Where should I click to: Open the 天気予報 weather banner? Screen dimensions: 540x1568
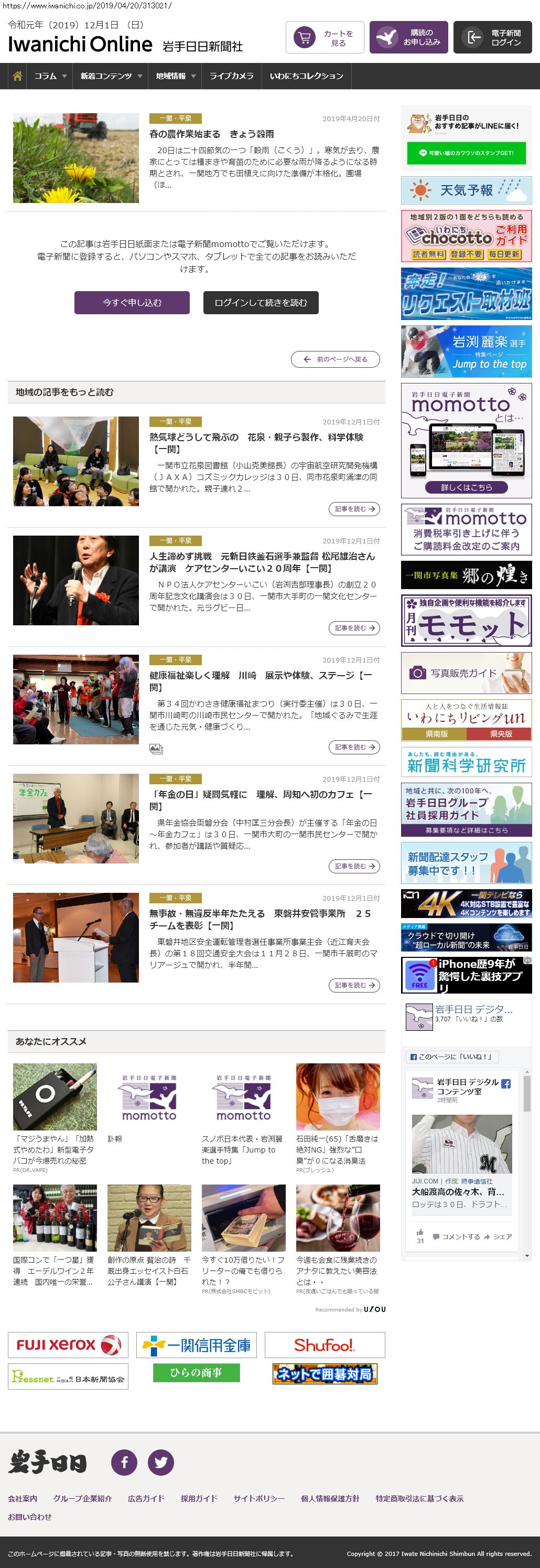[x=466, y=190]
